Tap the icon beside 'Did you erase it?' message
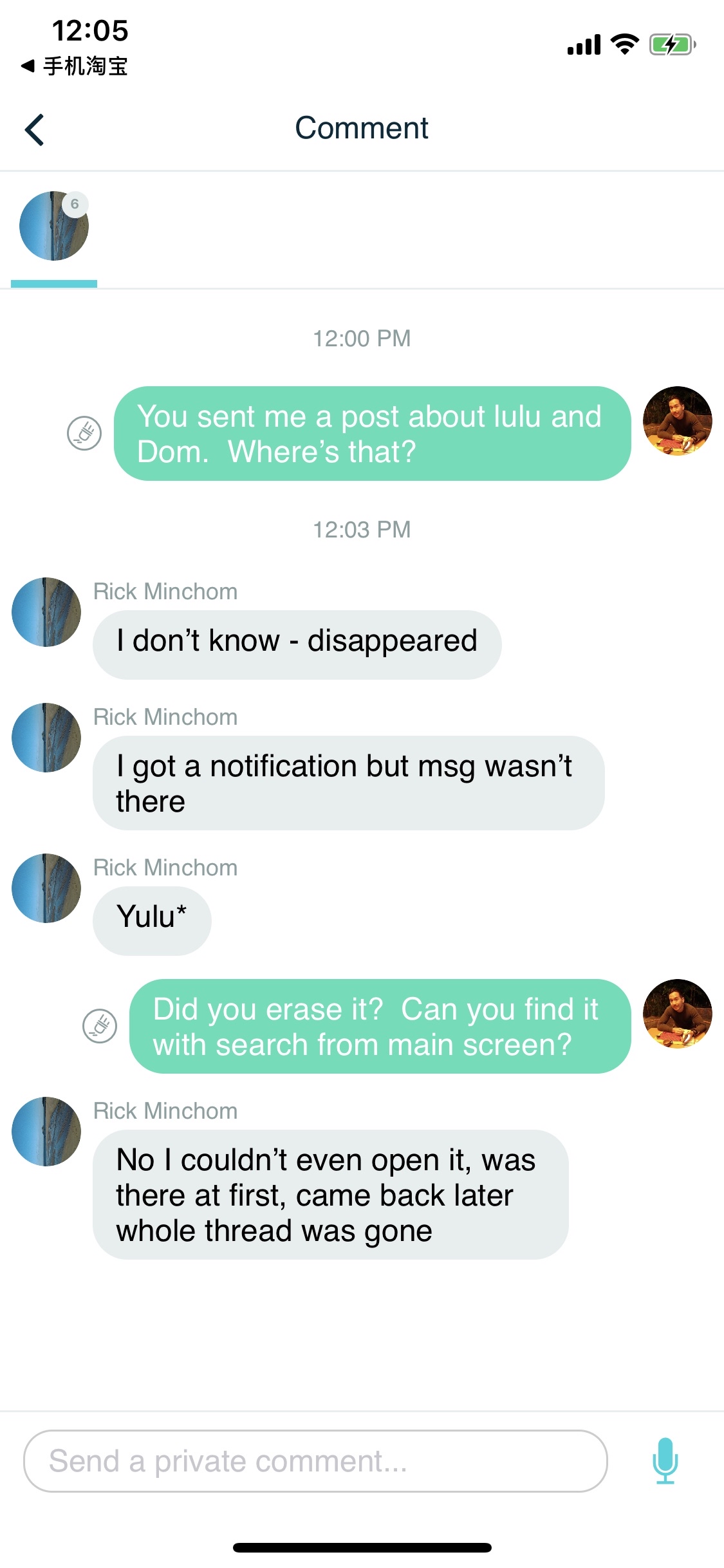The image size is (724, 1568). tap(100, 1026)
